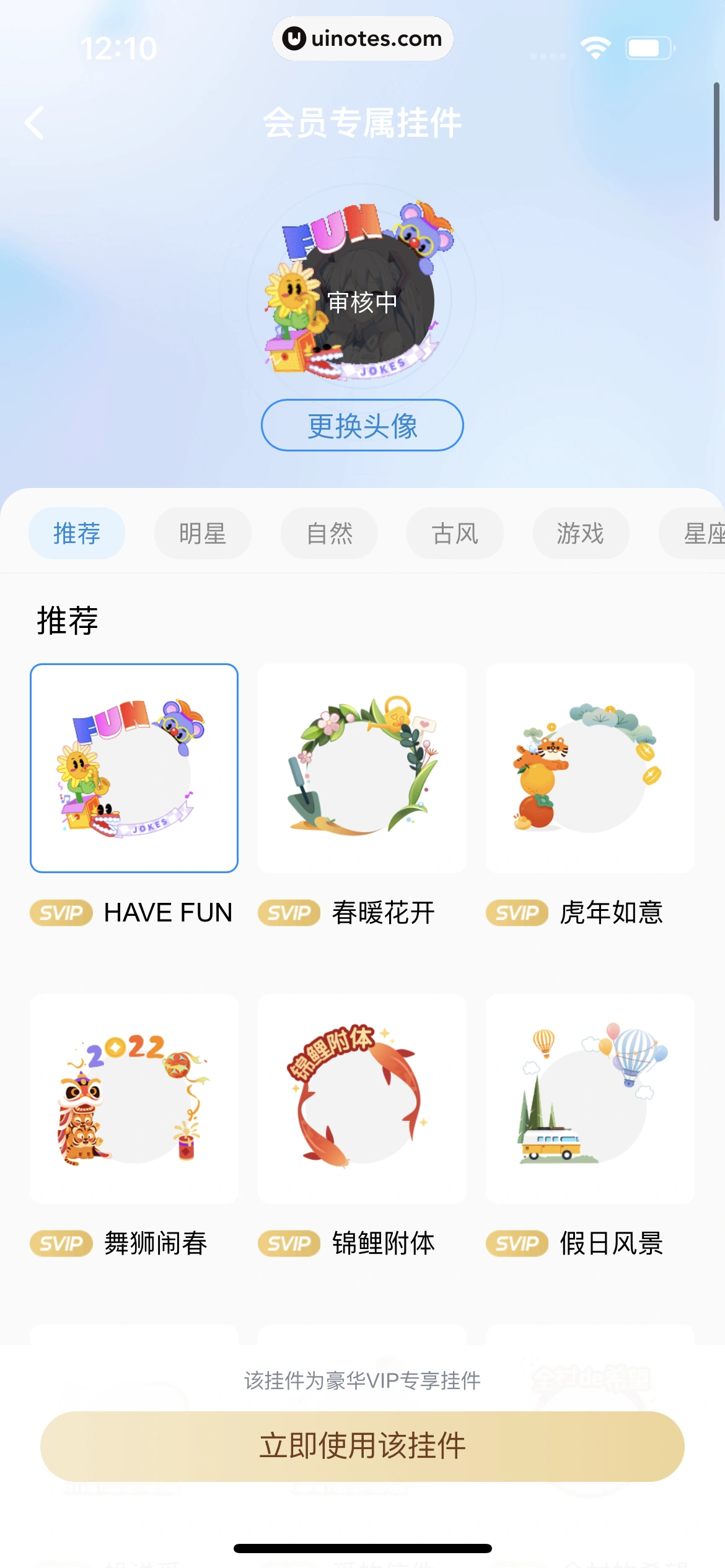Open the 游戏 category
This screenshot has width=725, height=1568.
pos(581,533)
